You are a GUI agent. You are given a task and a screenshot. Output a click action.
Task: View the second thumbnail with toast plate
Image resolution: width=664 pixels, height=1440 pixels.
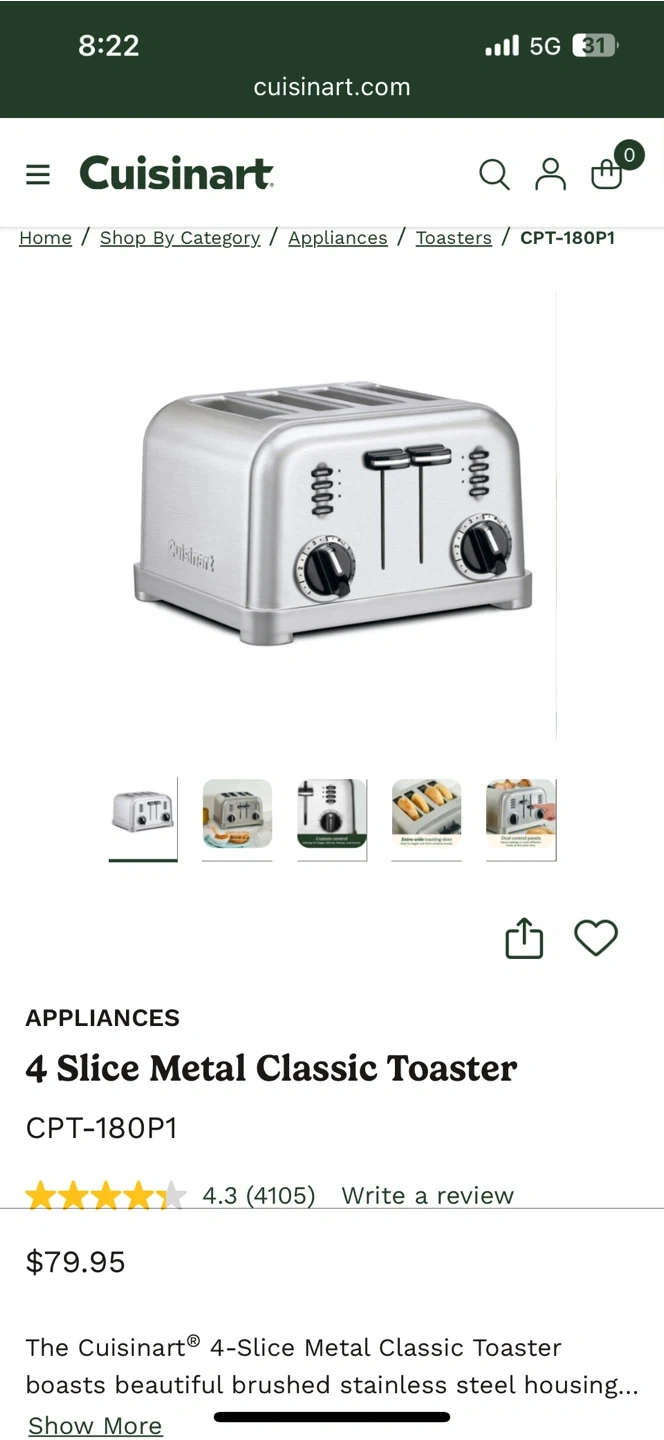[237, 813]
